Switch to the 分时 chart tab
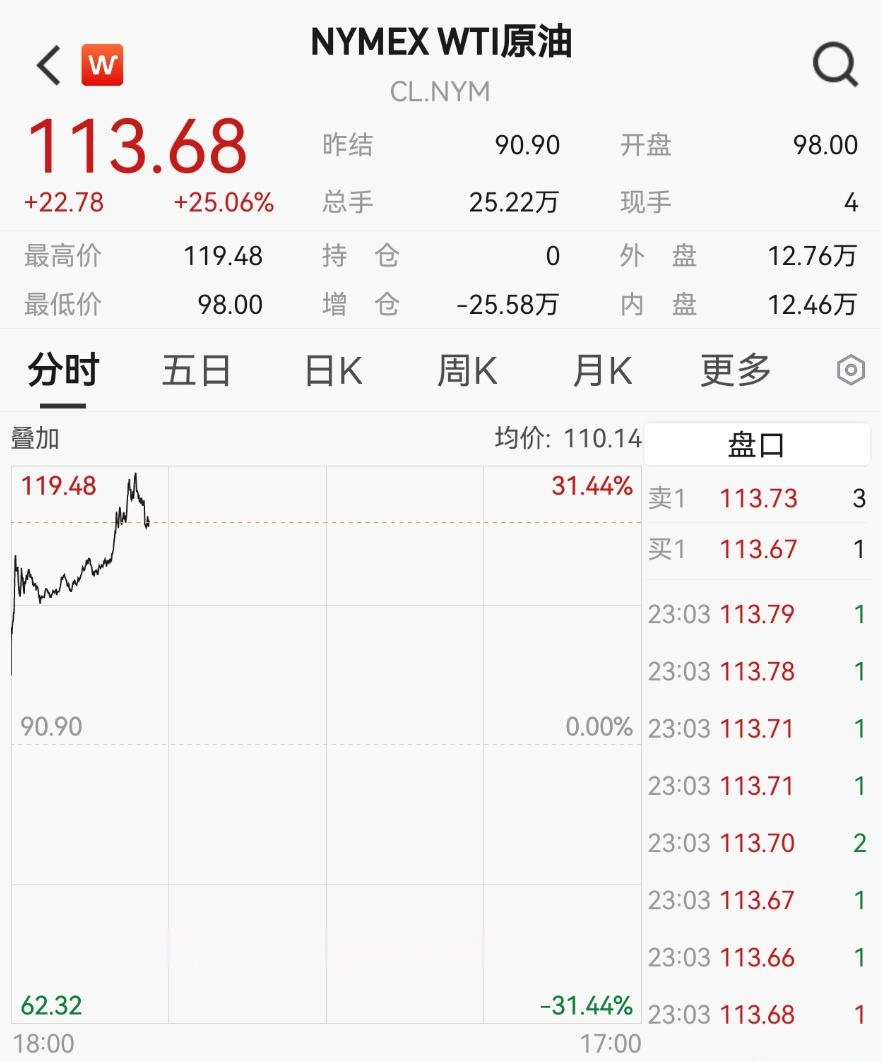Viewport: 882px width, 1062px height. (63, 371)
